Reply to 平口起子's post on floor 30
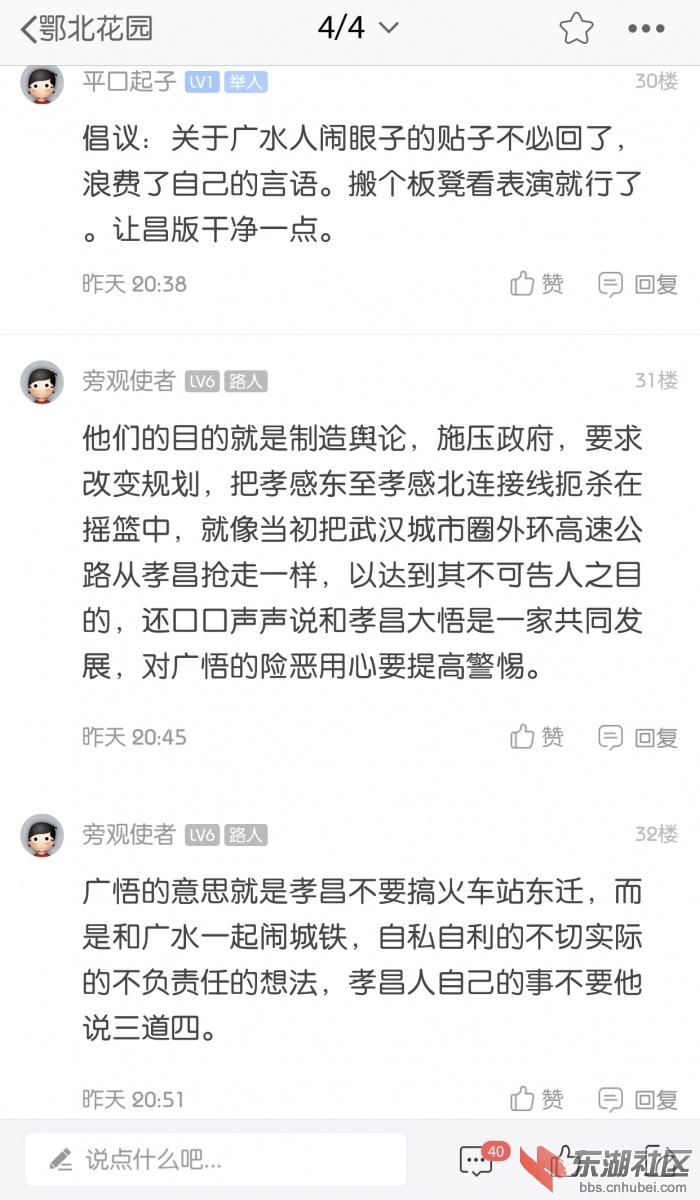Image resolution: width=700 pixels, height=1200 pixels. (x=638, y=284)
